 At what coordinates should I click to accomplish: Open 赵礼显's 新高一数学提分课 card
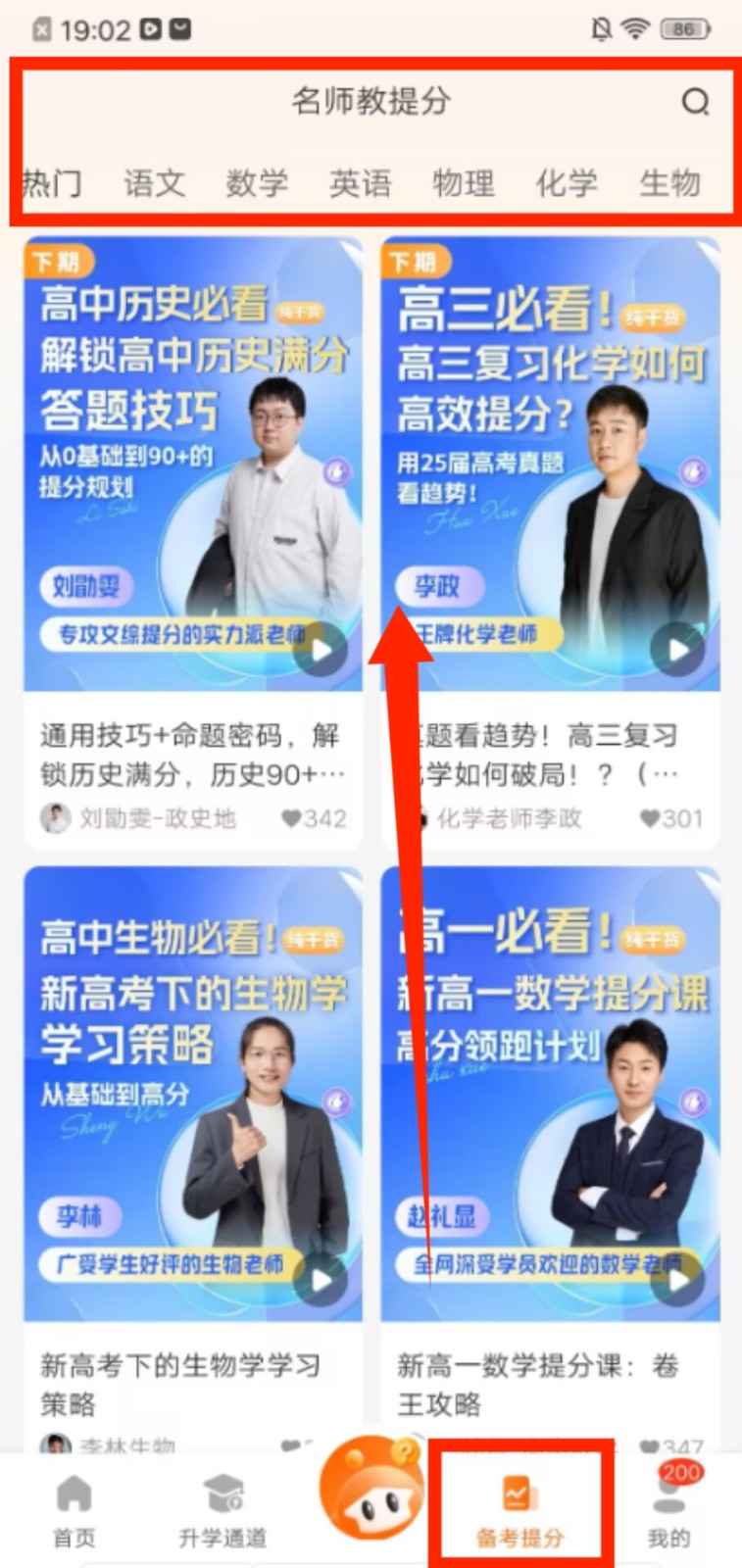550,1094
